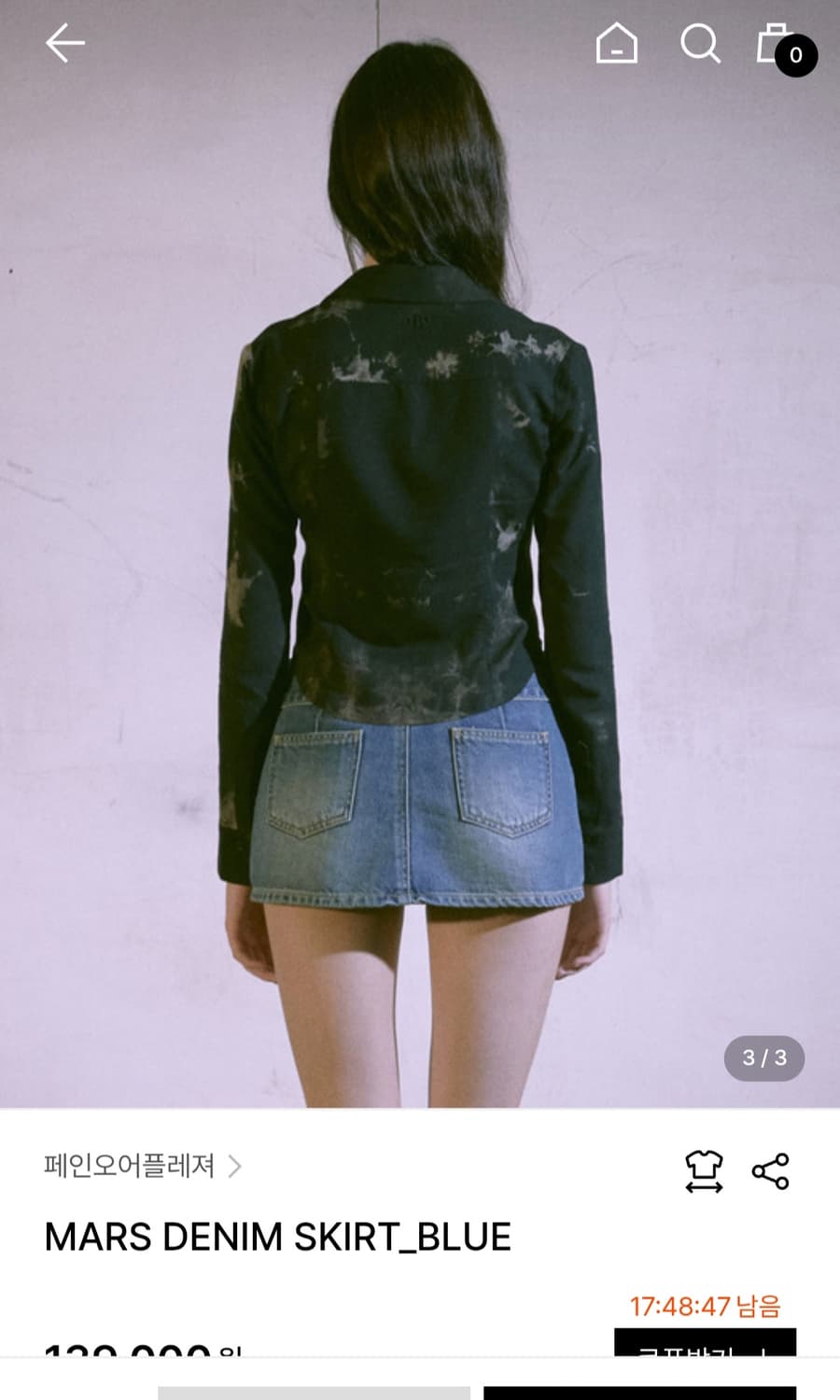Tap the 3/3 image counter

763,1058
